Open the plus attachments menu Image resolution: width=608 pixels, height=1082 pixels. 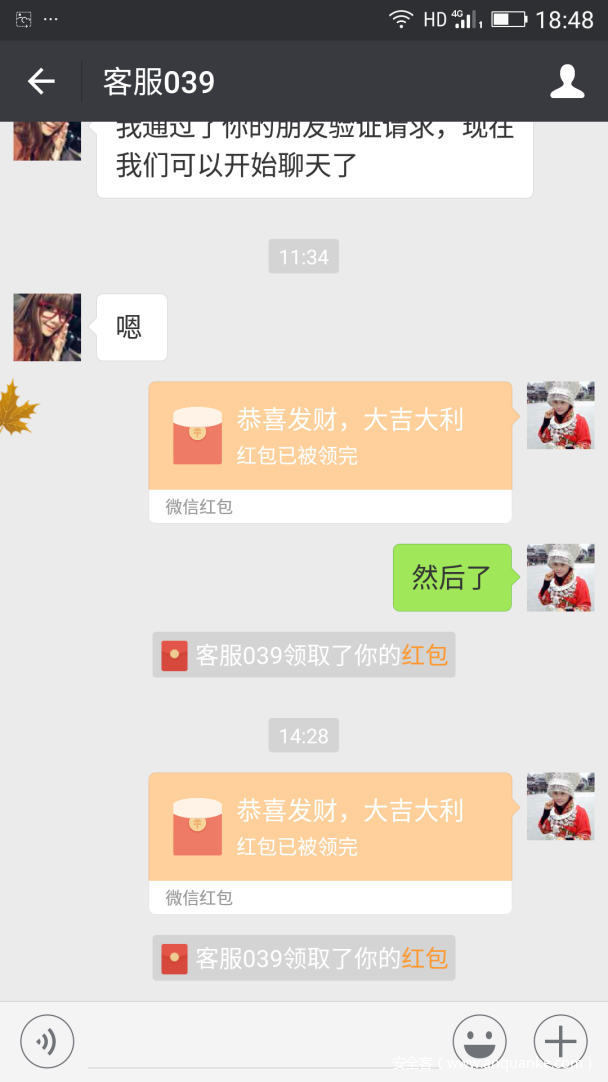[x=560, y=1041]
